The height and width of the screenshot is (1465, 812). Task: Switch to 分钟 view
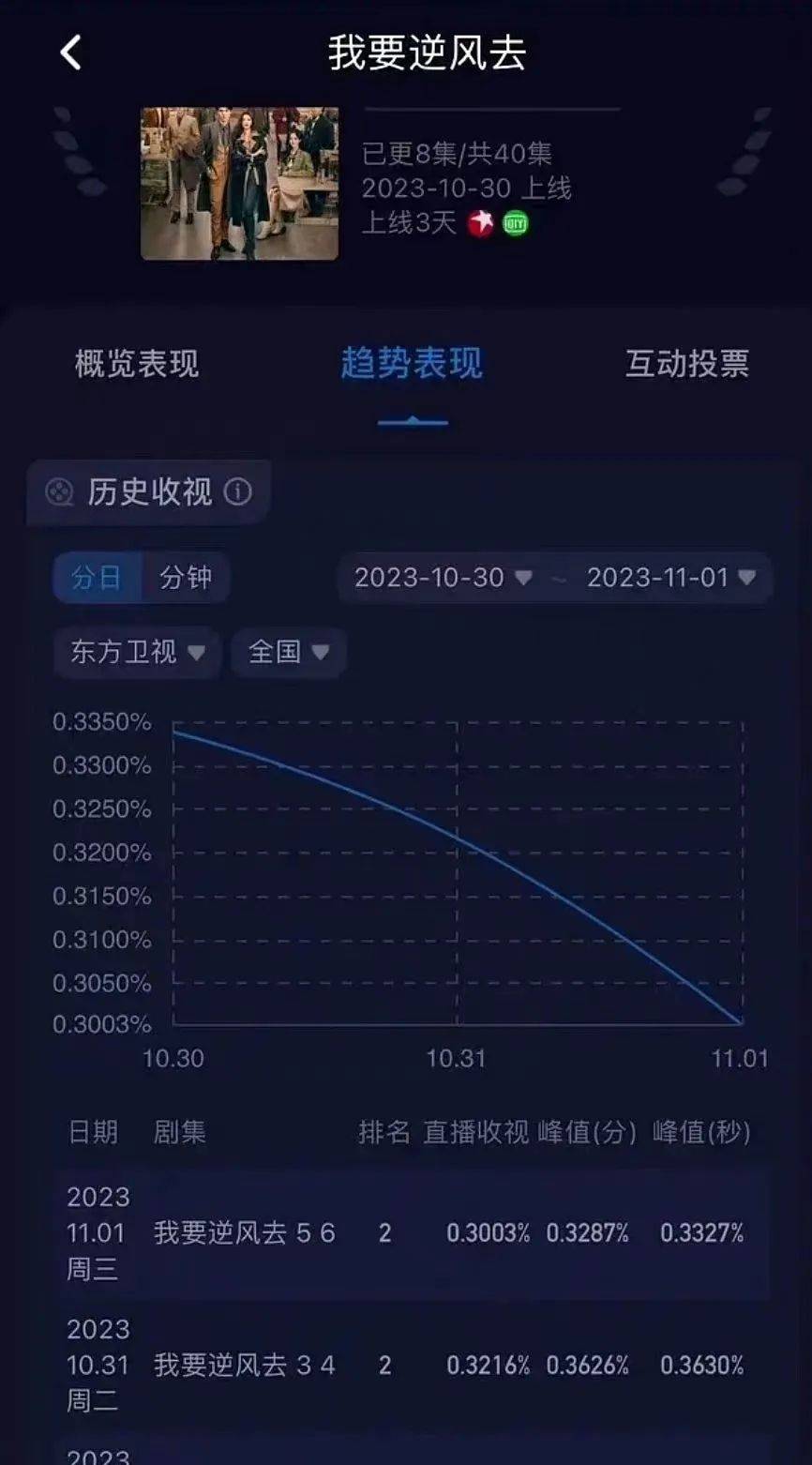coord(185,577)
